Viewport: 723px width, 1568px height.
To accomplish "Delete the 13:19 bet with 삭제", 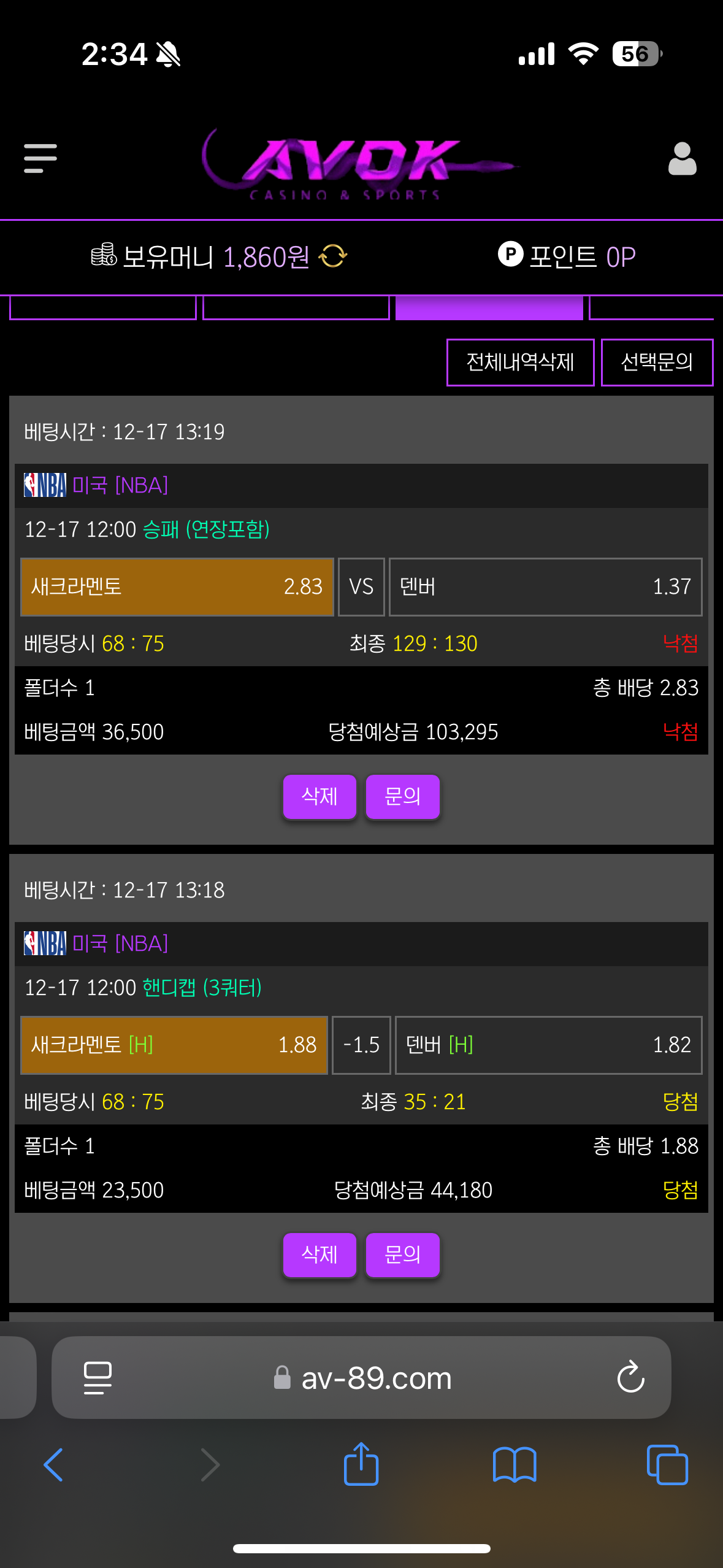I will (x=319, y=796).
